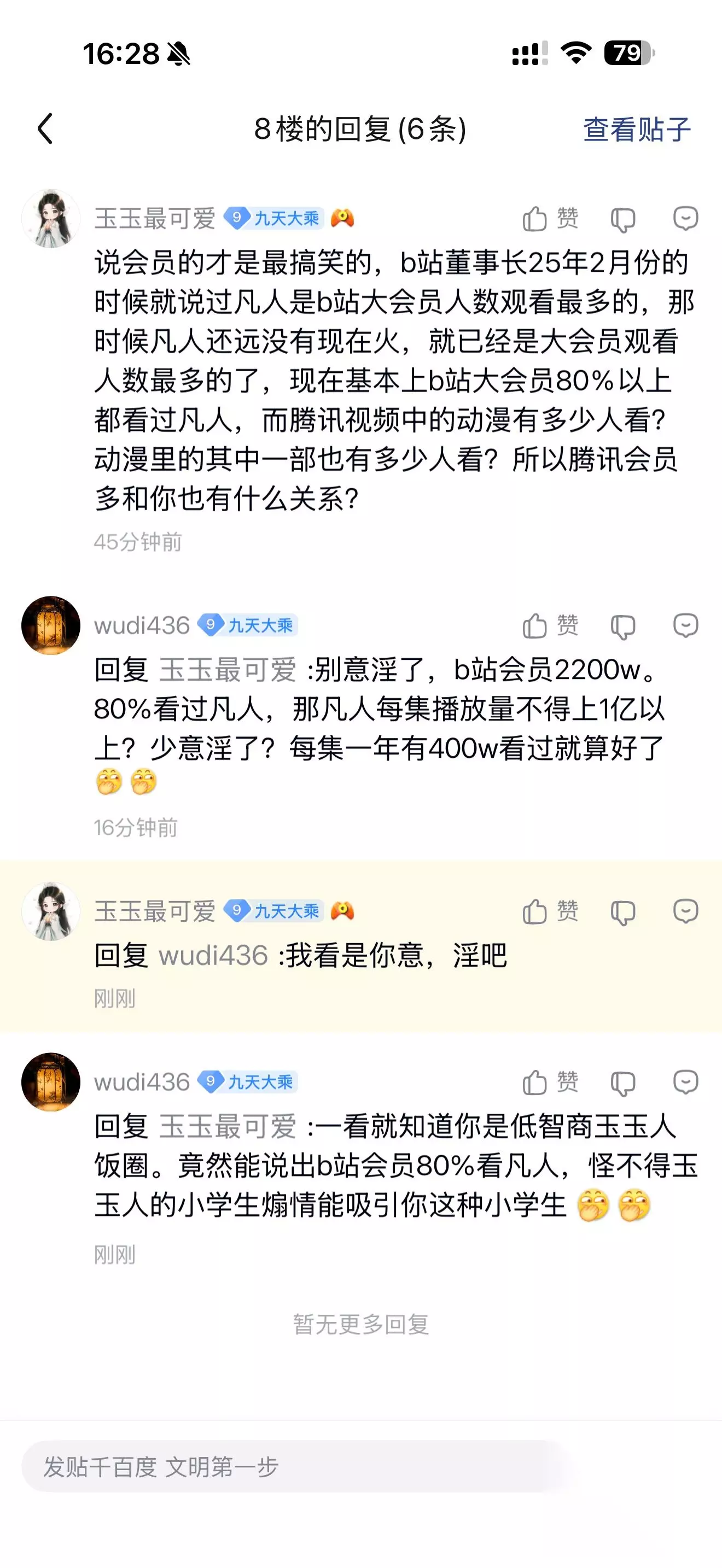Open 玉玉最可爱's avatar on the first reply
Screen dimensions: 722x1568
click(x=50, y=219)
